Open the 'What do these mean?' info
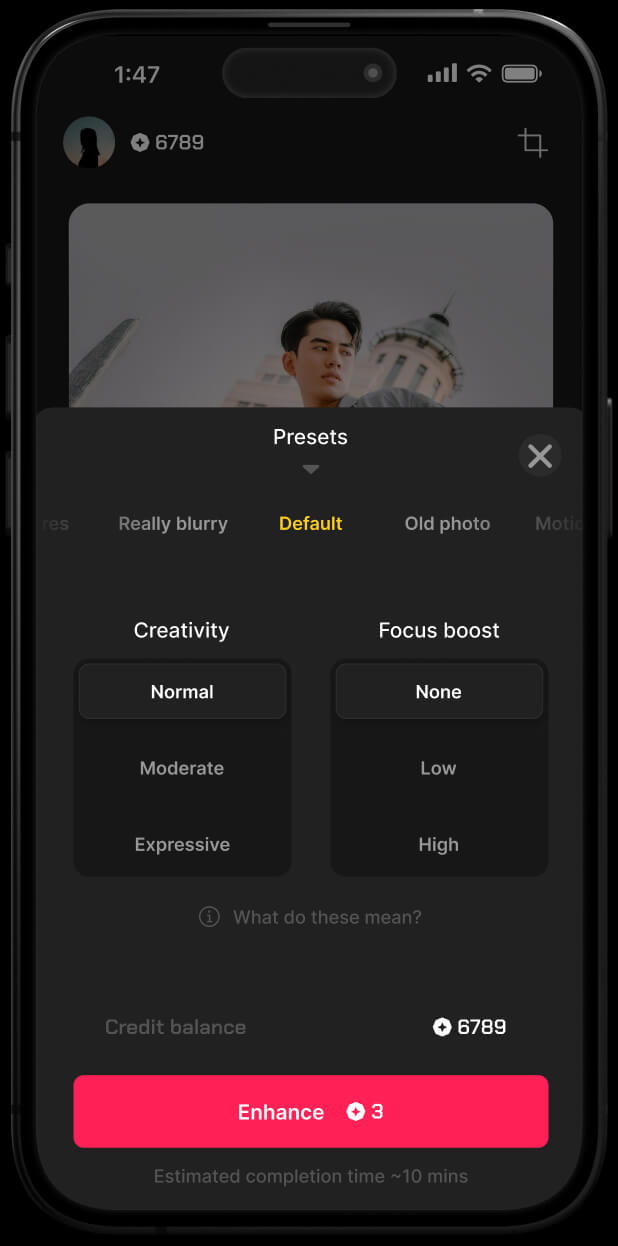Screen dimensions: 618x1246 [311, 917]
